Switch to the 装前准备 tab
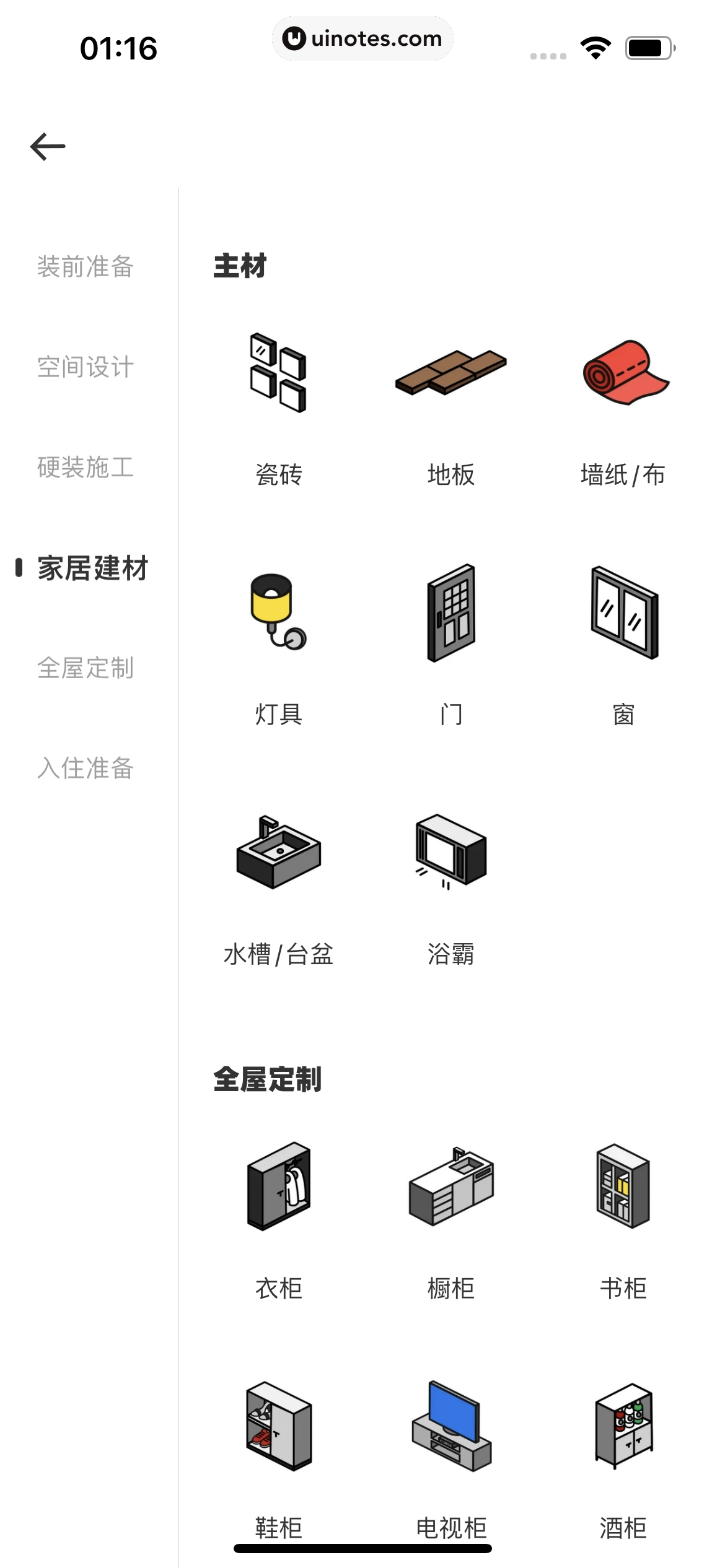Screen dimensions: 725x1568 (85, 268)
